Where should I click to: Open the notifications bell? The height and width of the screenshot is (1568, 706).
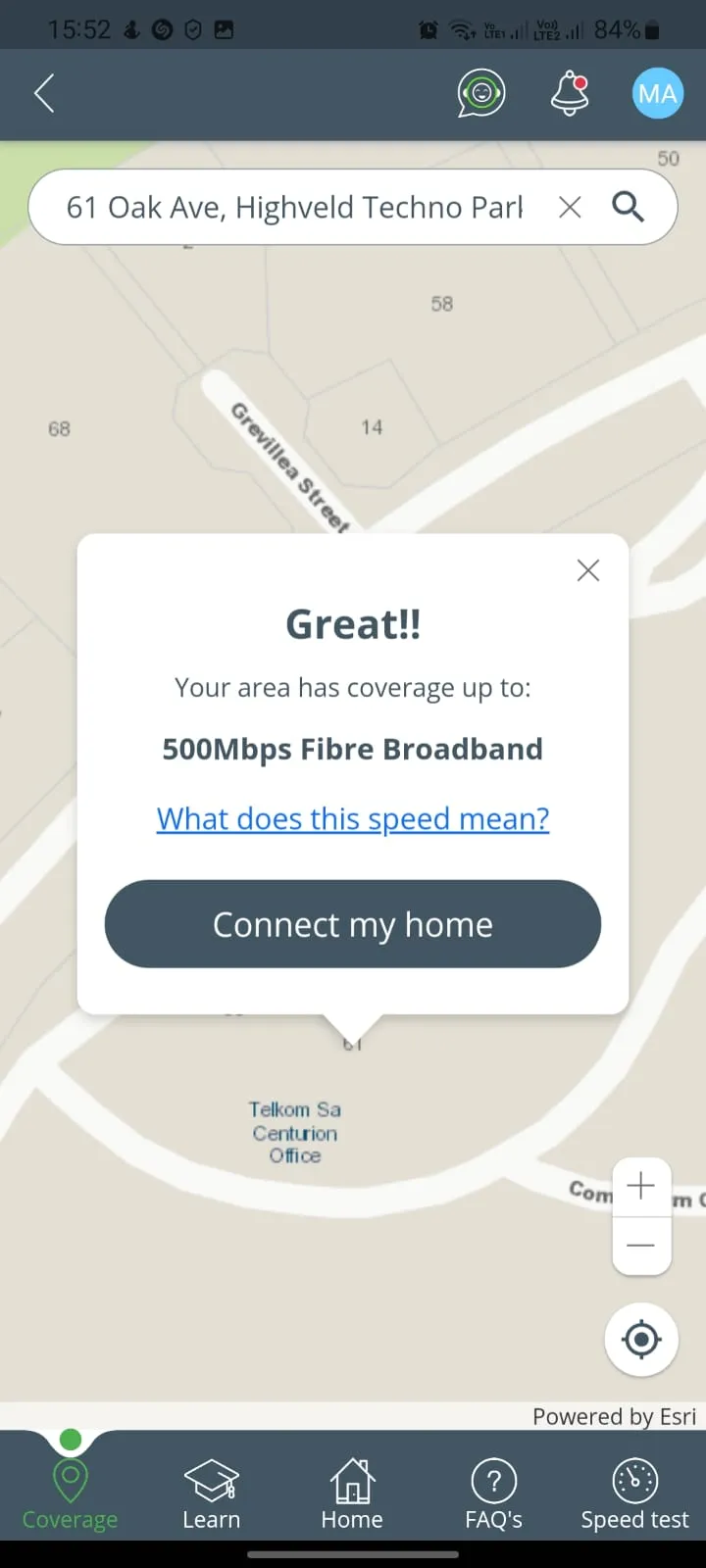570,94
